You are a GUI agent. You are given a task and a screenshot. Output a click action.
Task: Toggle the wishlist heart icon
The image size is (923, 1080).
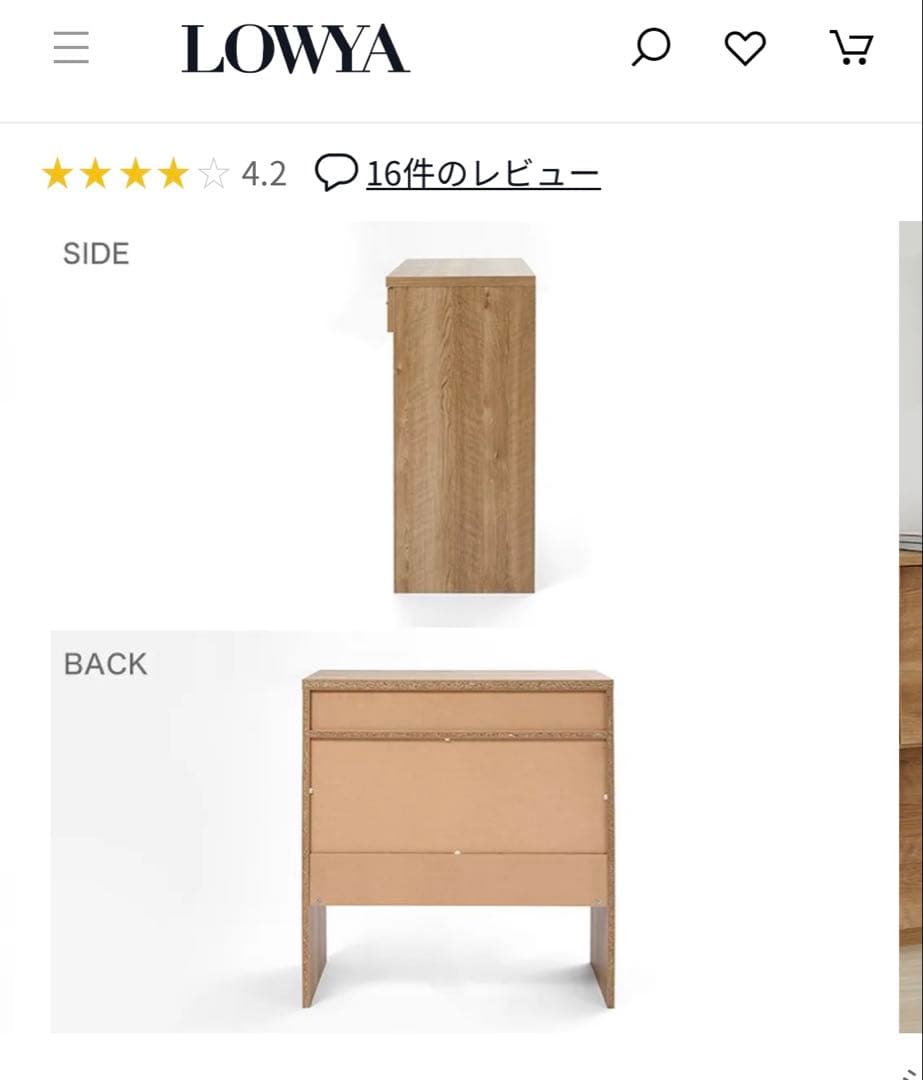pos(745,47)
